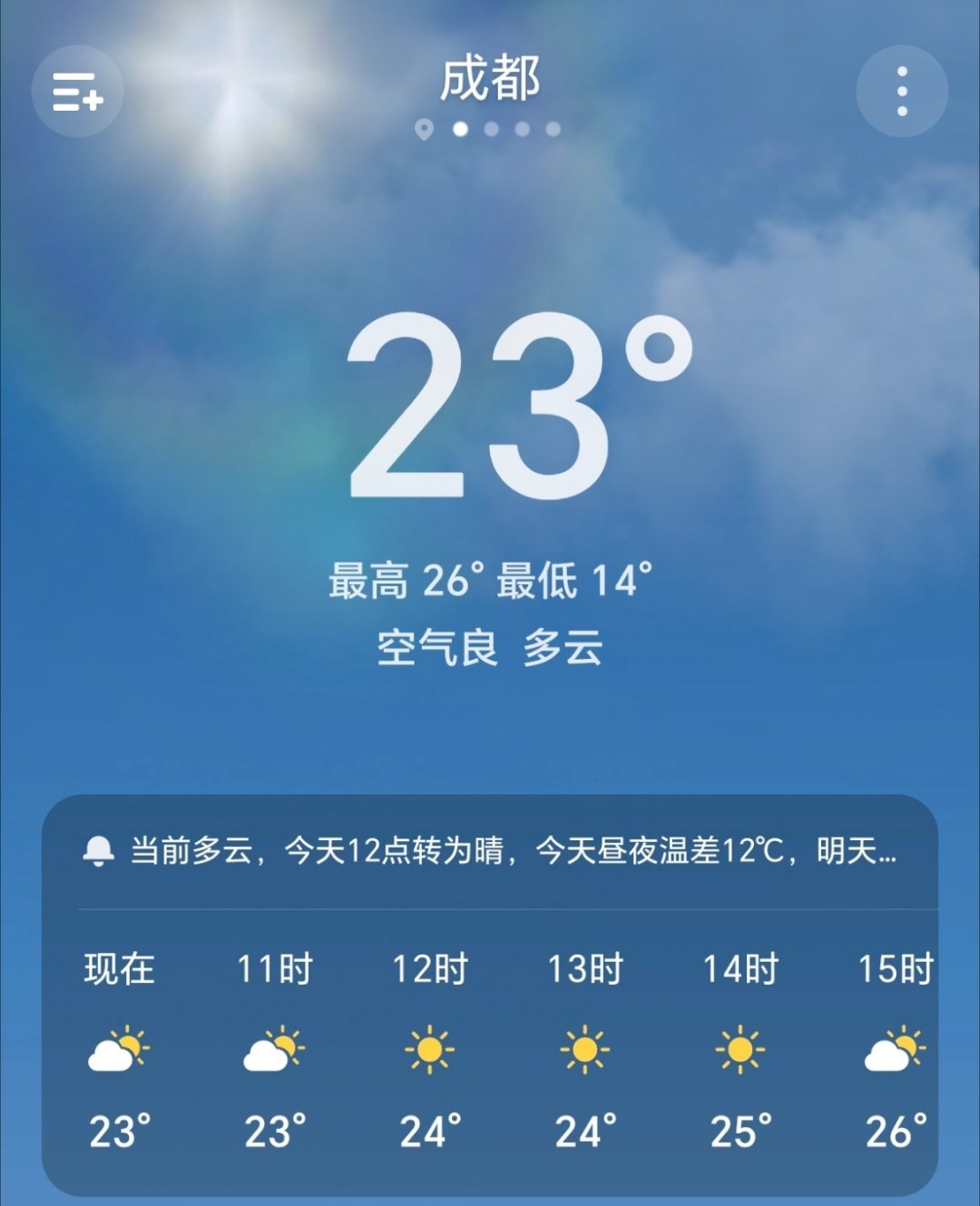Select the sunny icon under 12时
The image size is (980, 1206).
tap(429, 1052)
